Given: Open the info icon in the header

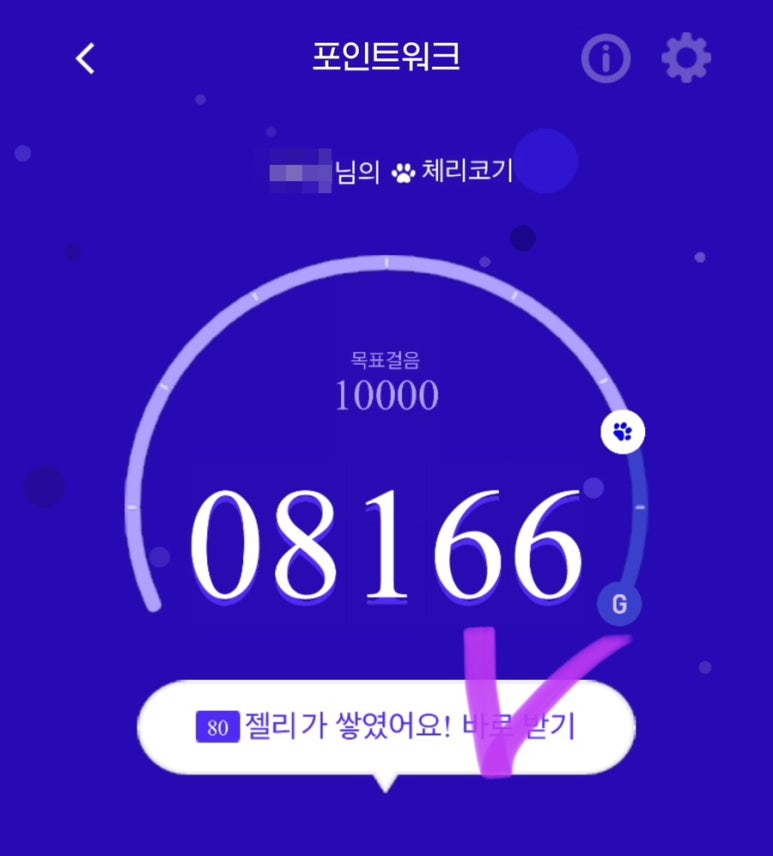Looking at the screenshot, I should [606, 59].
